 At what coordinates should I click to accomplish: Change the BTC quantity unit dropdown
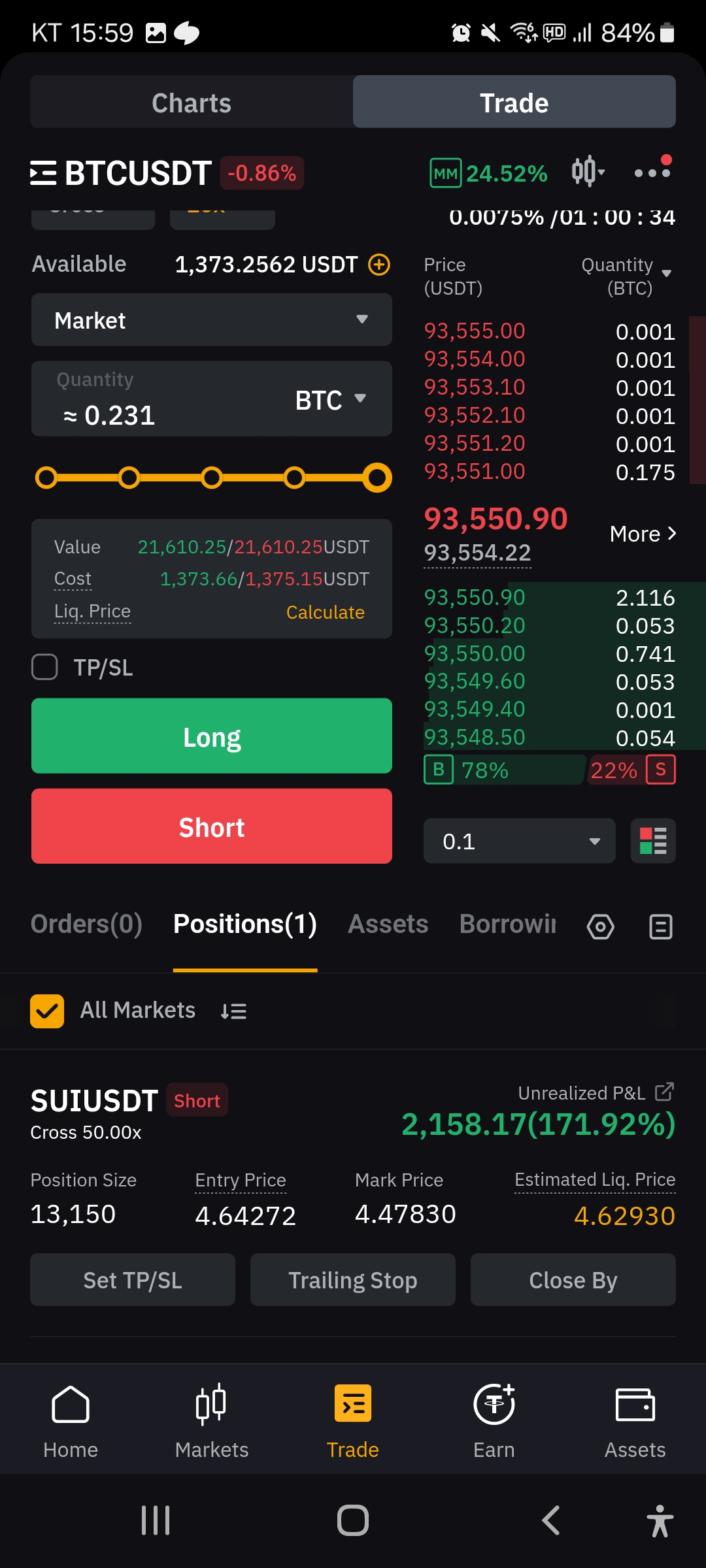click(x=330, y=400)
